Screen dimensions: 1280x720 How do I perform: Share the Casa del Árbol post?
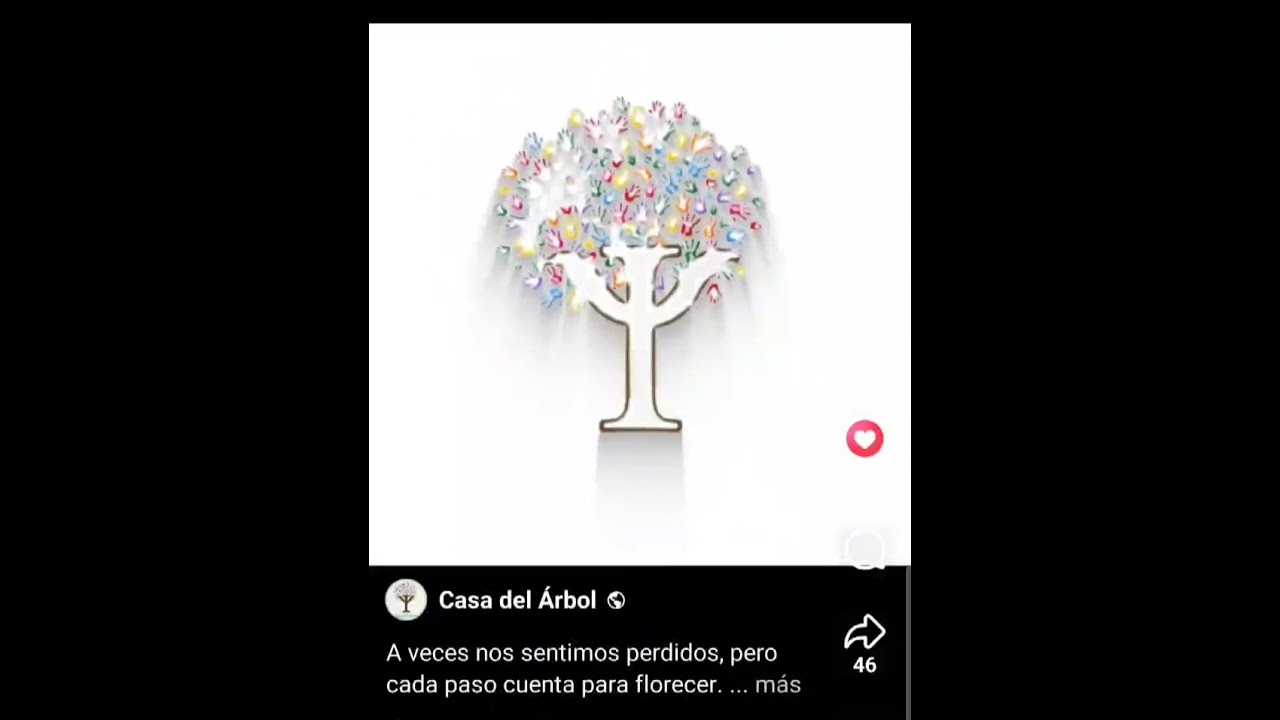point(864,633)
